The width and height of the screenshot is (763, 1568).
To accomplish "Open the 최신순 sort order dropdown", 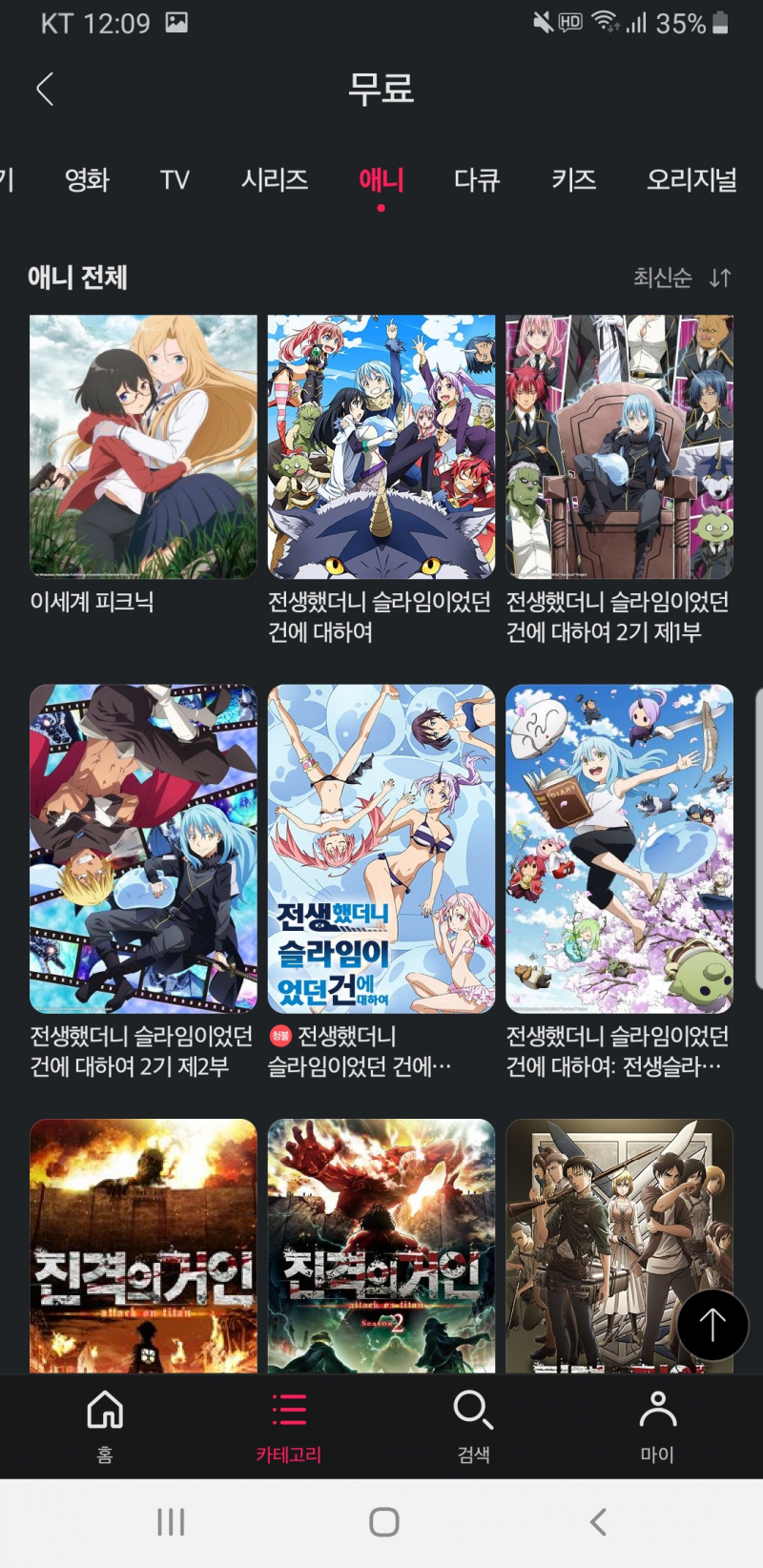I will tap(682, 278).
